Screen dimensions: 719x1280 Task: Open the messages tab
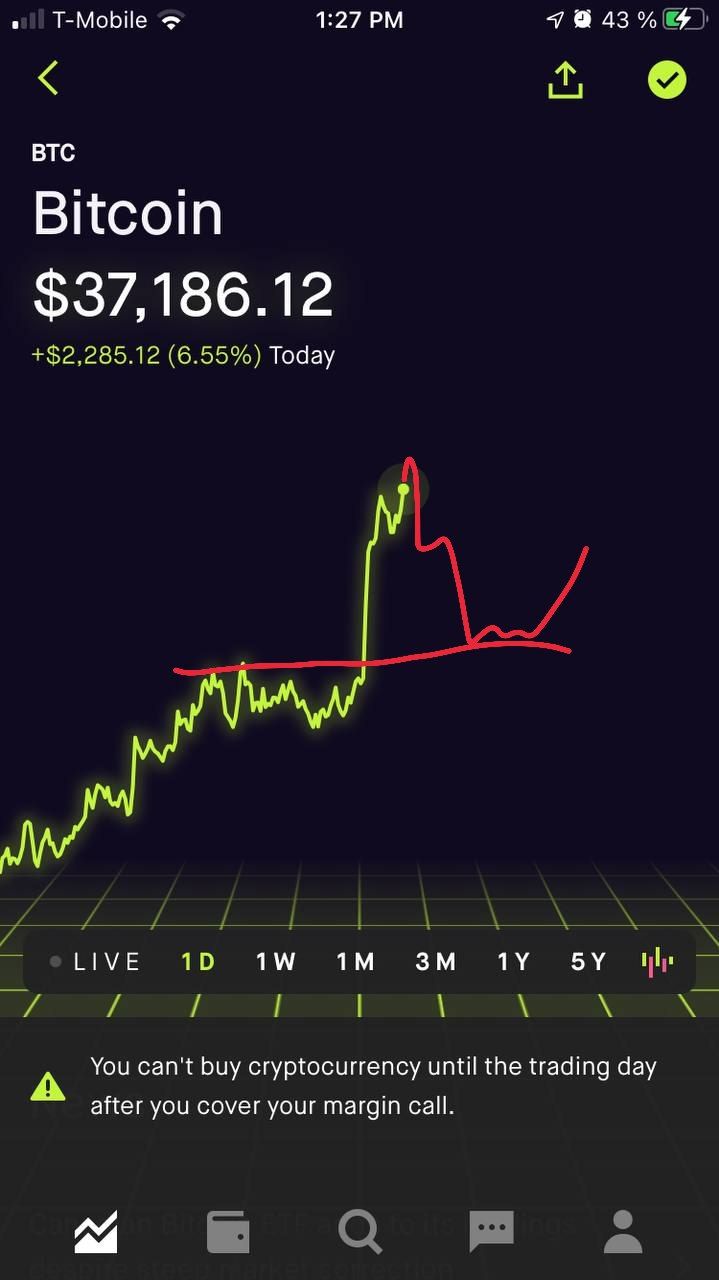[x=491, y=1232]
